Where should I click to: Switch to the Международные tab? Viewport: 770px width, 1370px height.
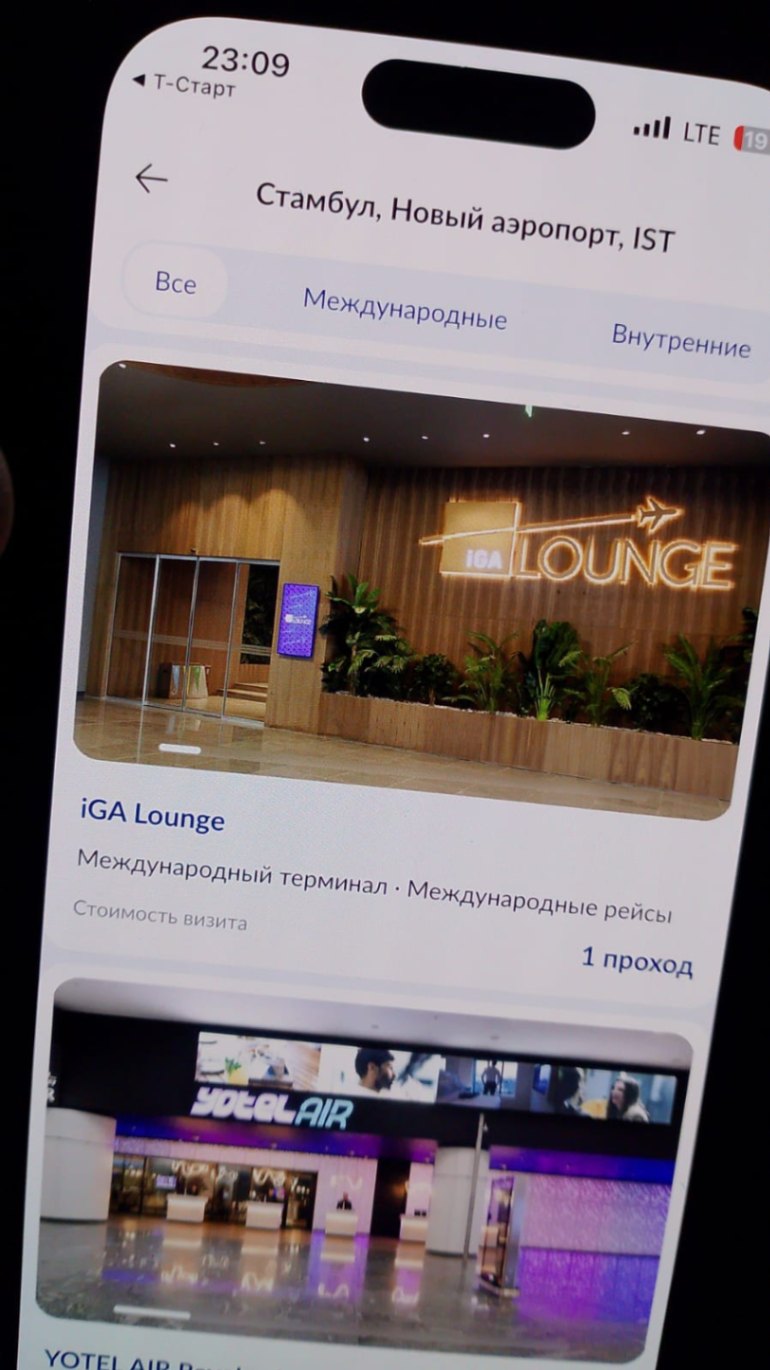pos(405,310)
